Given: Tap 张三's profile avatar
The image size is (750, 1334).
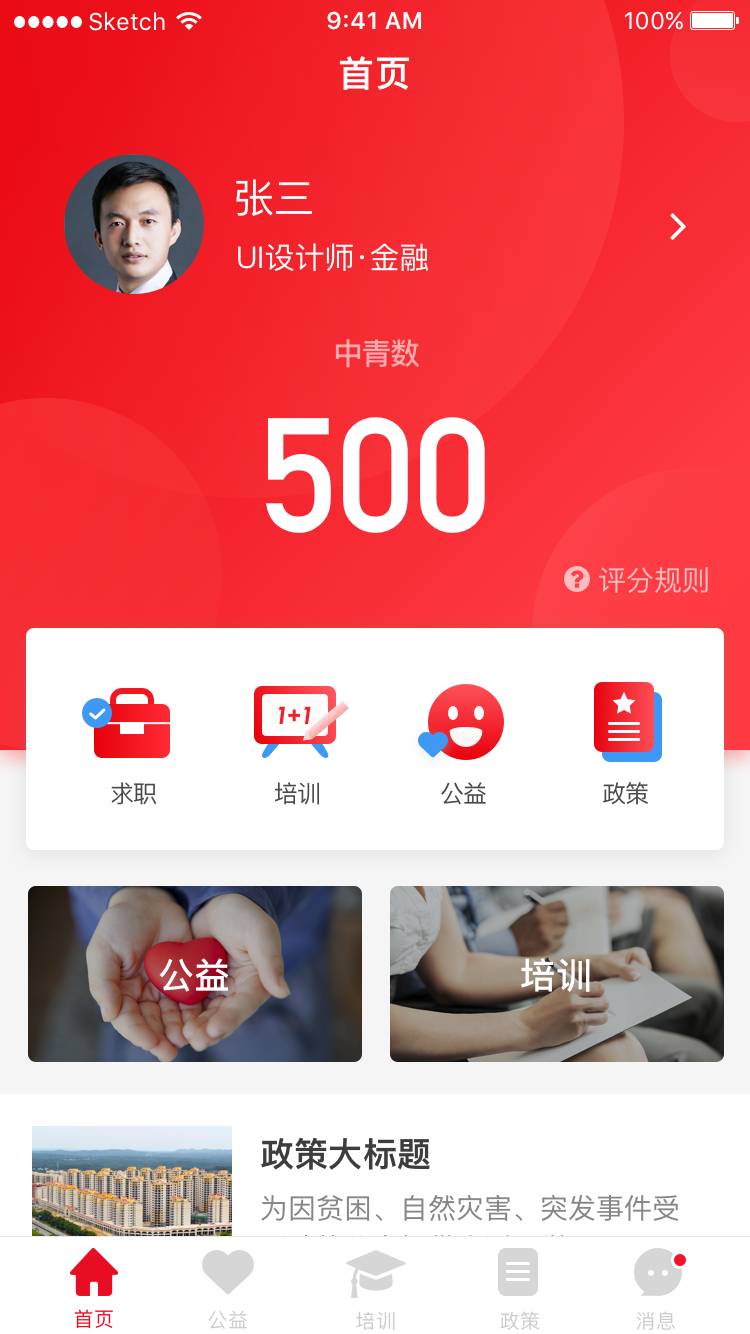Looking at the screenshot, I should pyautogui.click(x=134, y=224).
